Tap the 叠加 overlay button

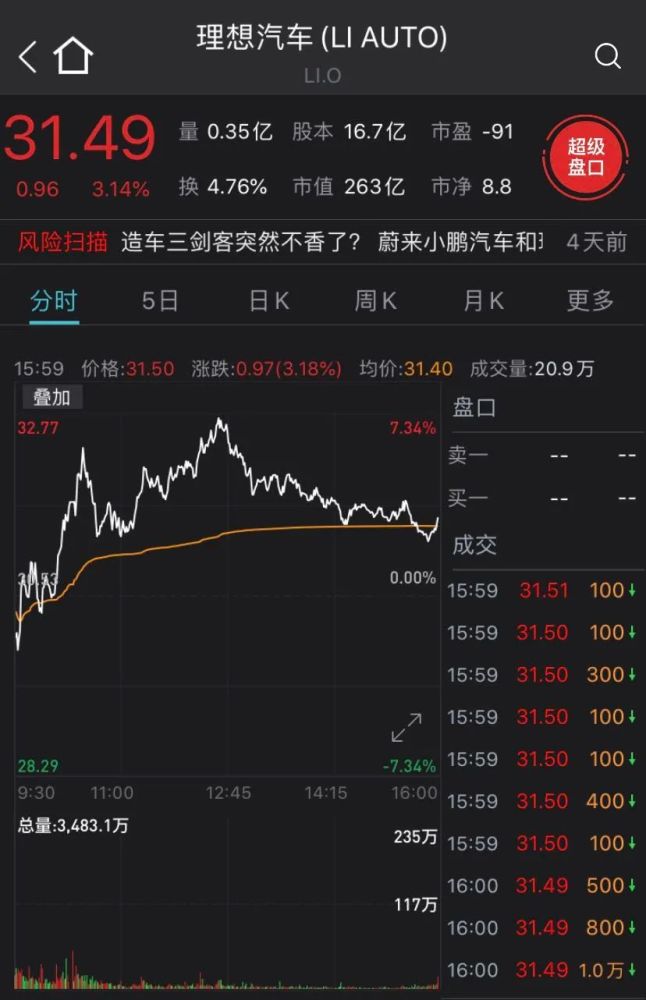click(52, 397)
